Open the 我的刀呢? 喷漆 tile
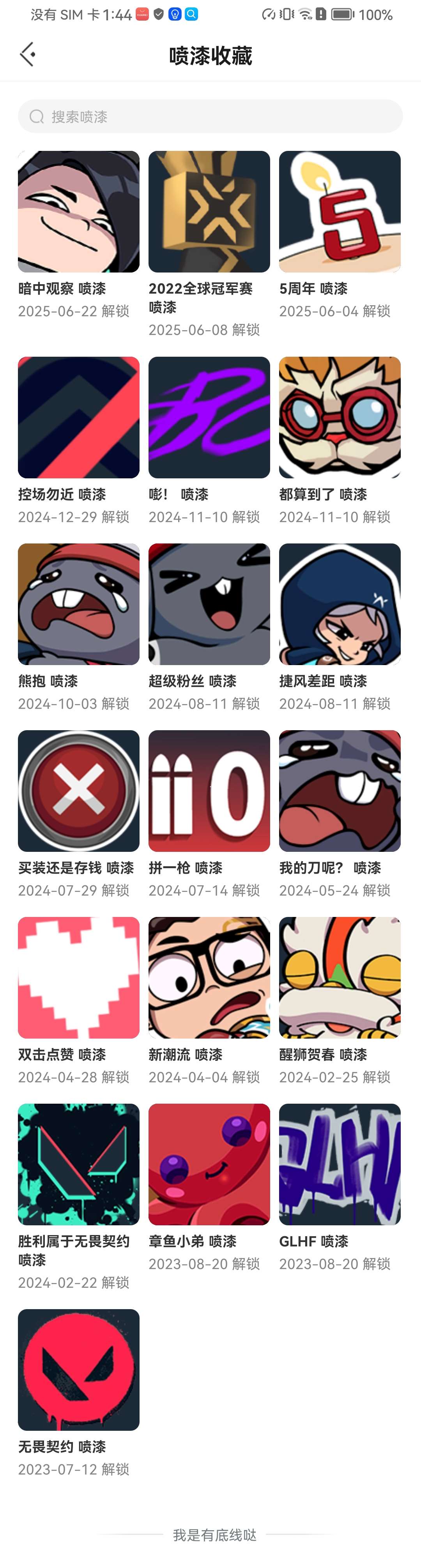 pyautogui.click(x=340, y=791)
